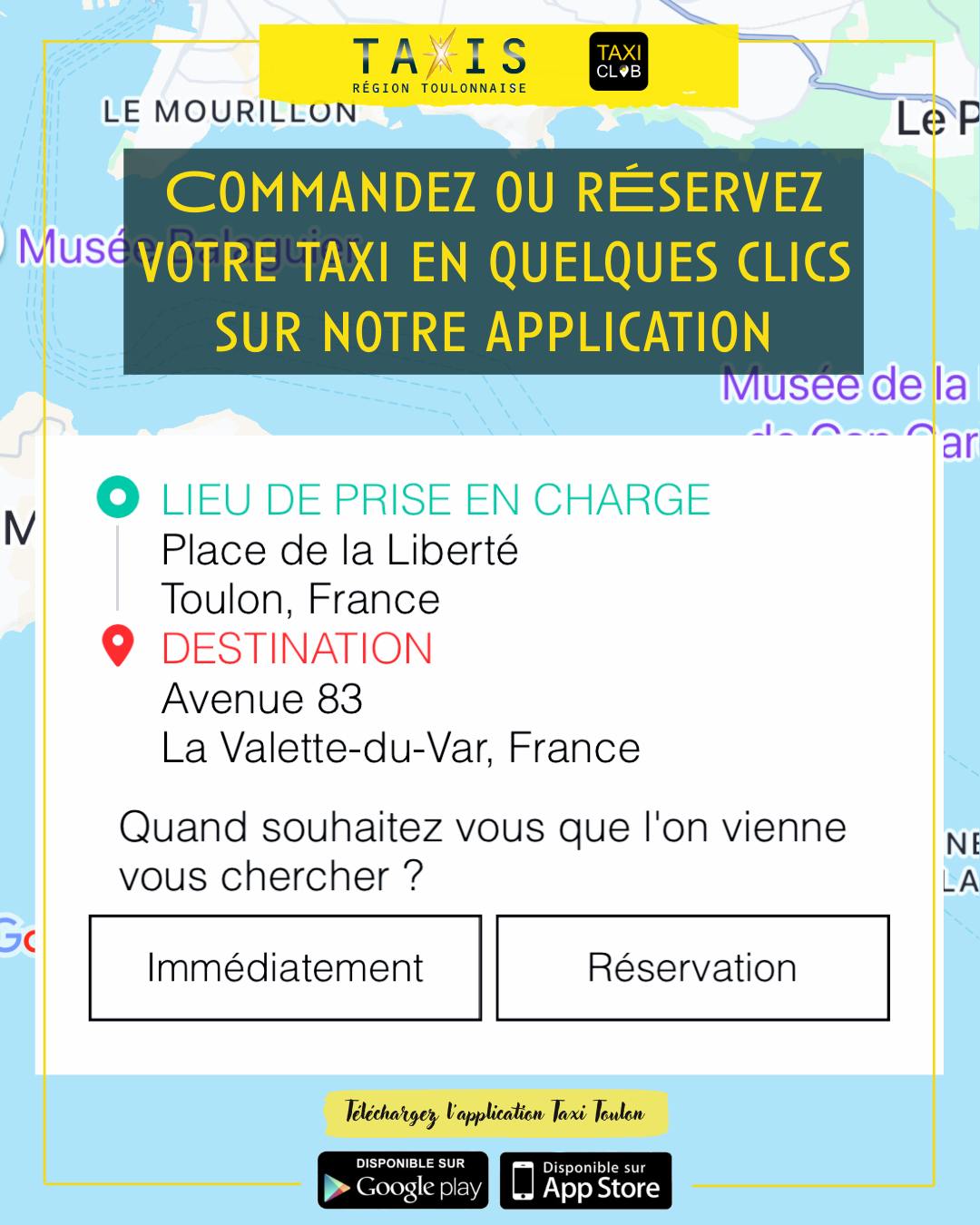Click the green pickup location pin icon
Image resolution: width=980 pixels, height=1225 pixels.
117,497
